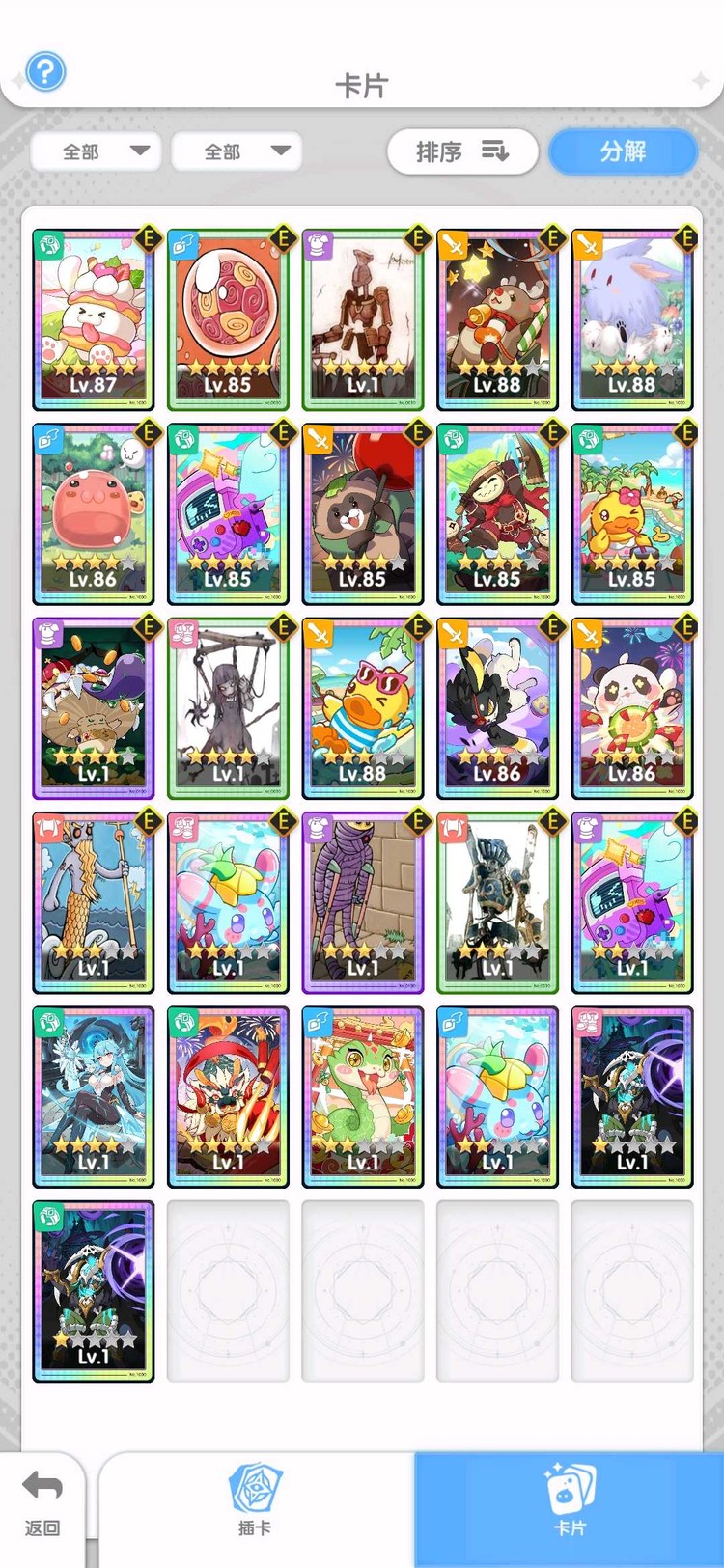Select the Lv.1 marionette girl card
Screen dimensions: 724x1568
tap(229, 709)
